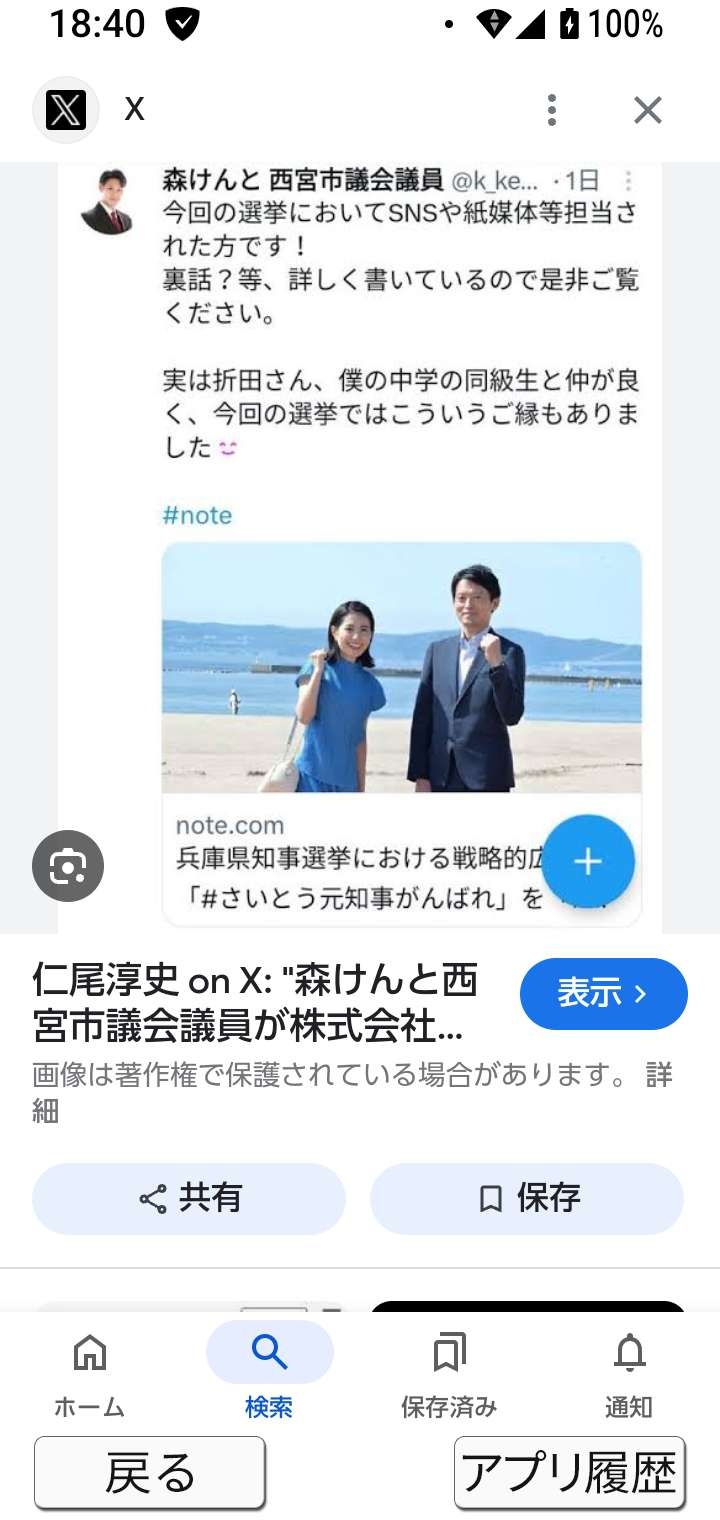Open the three-dot overflow menu

tap(551, 110)
